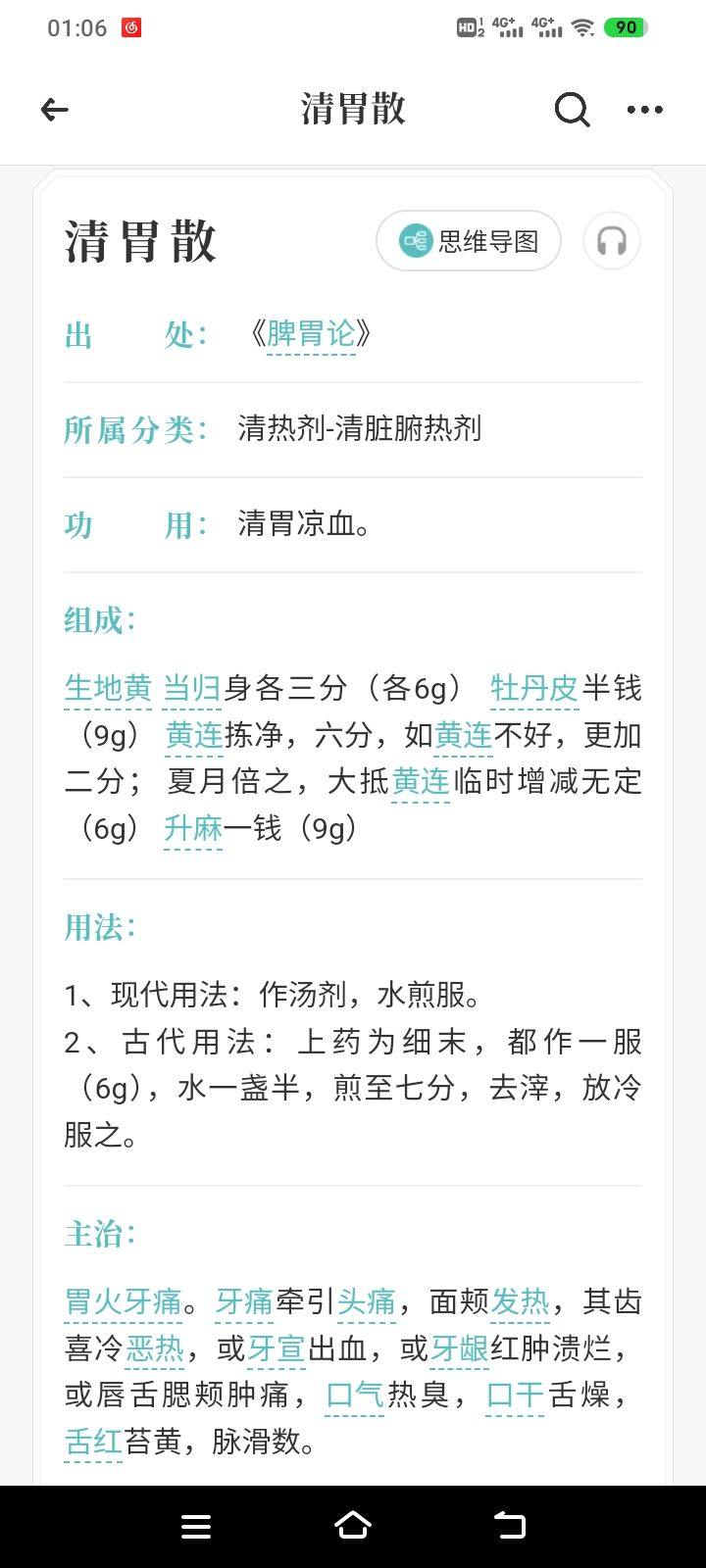The image size is (706, 1568).
Task: Open the 口干 symptom link
Action: [516, 1396]
